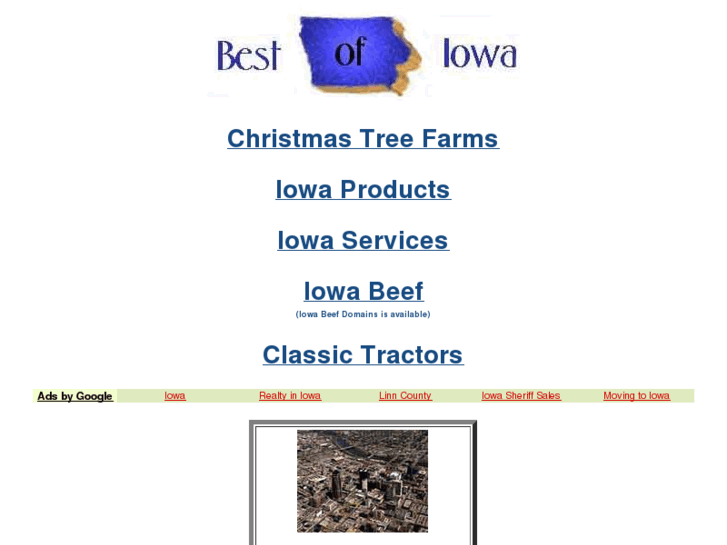Screen dimensions: 727x545
Task: Select the Linn County ad link
Action: [405, 396]
